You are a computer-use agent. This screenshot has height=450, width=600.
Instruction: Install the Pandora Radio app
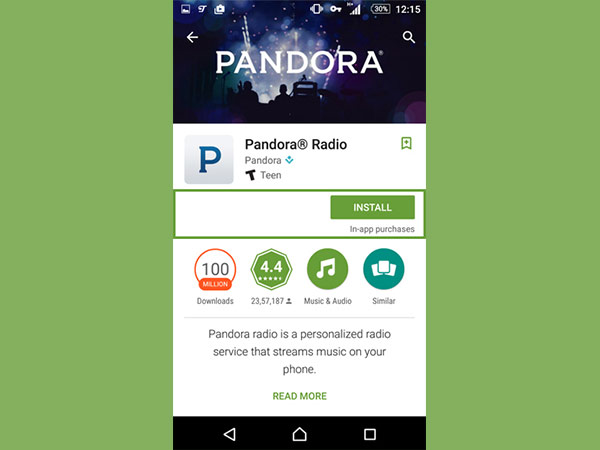372,207
